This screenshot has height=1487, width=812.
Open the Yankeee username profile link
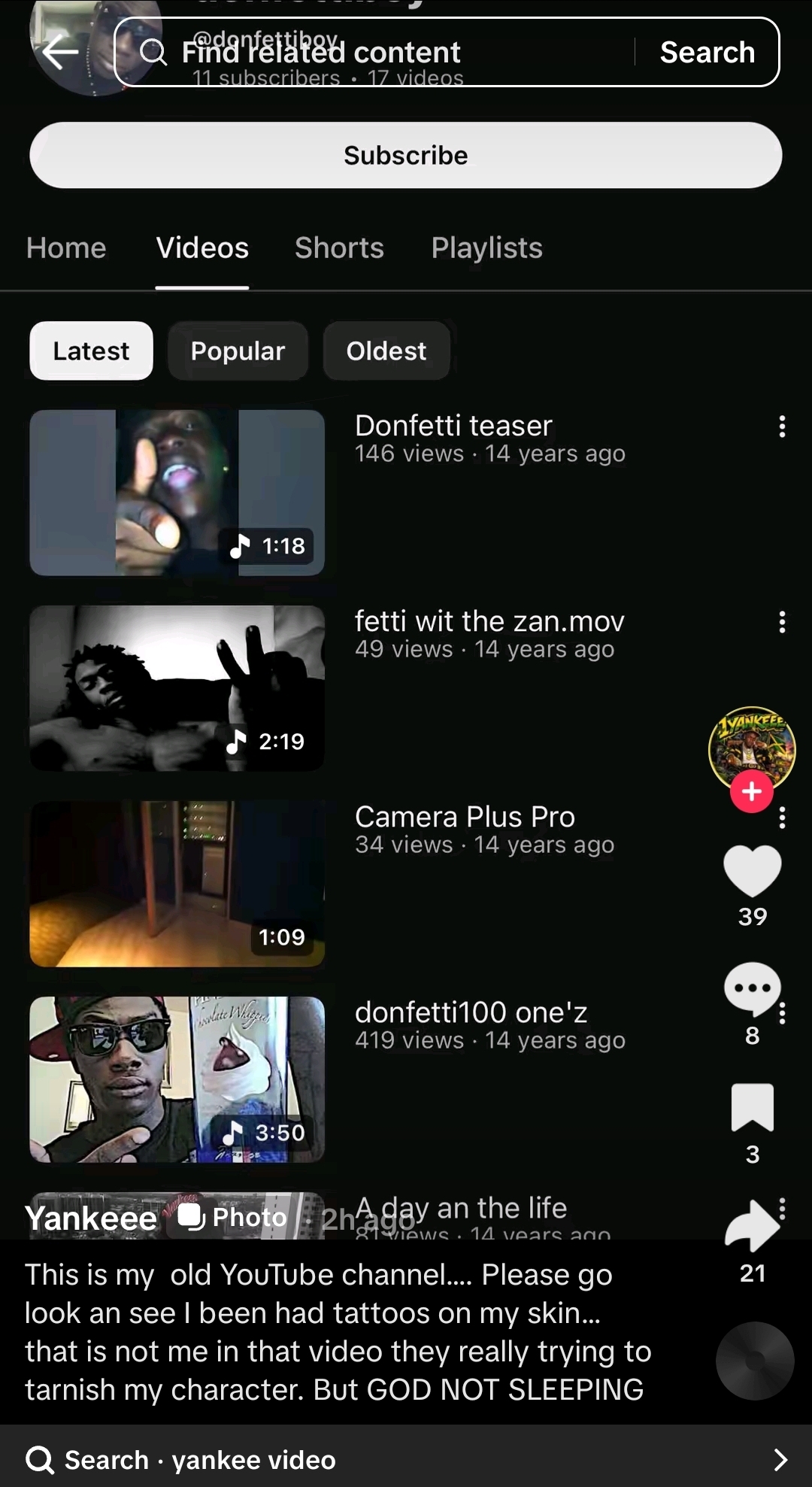click(x=91, y=1218)
